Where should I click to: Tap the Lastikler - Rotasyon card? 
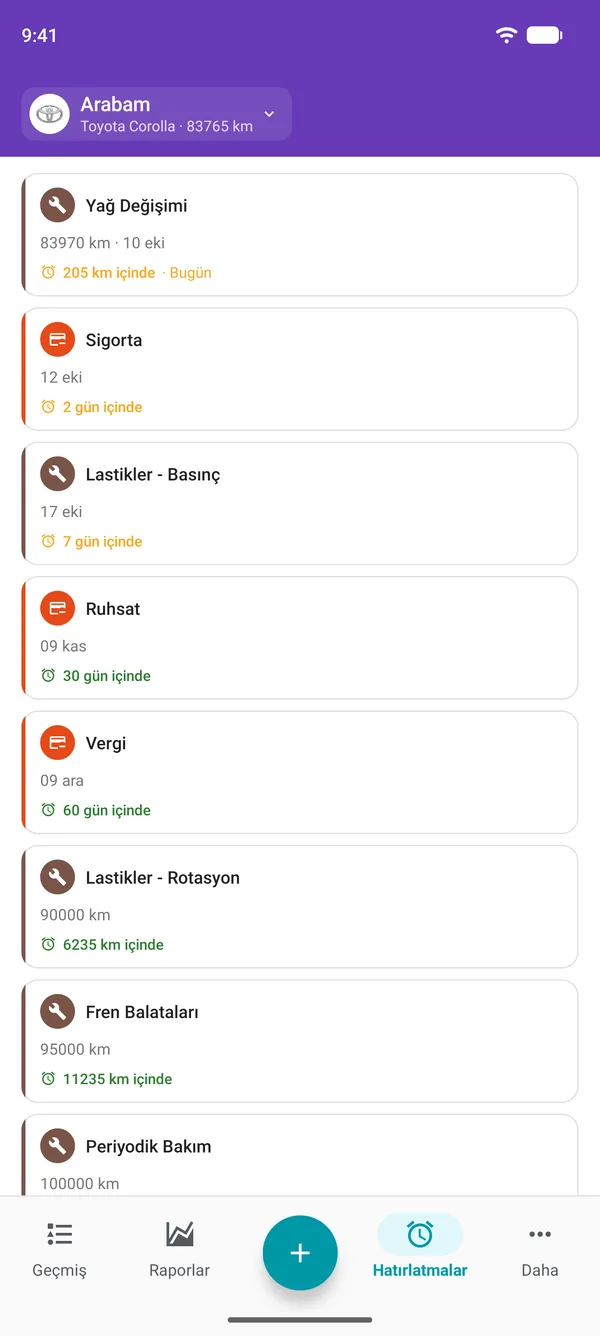click(x=300, y=907)
